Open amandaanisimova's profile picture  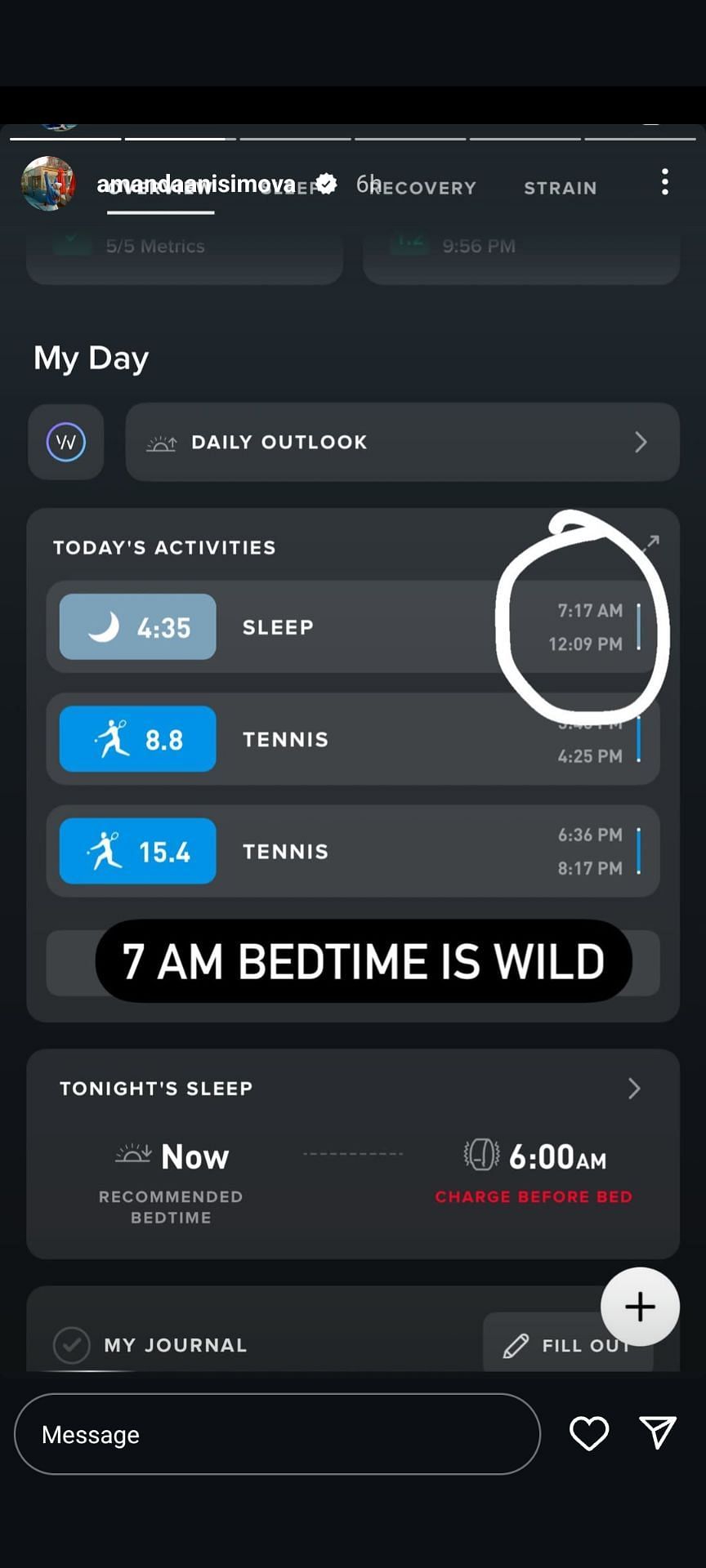[x=48, y=184]
